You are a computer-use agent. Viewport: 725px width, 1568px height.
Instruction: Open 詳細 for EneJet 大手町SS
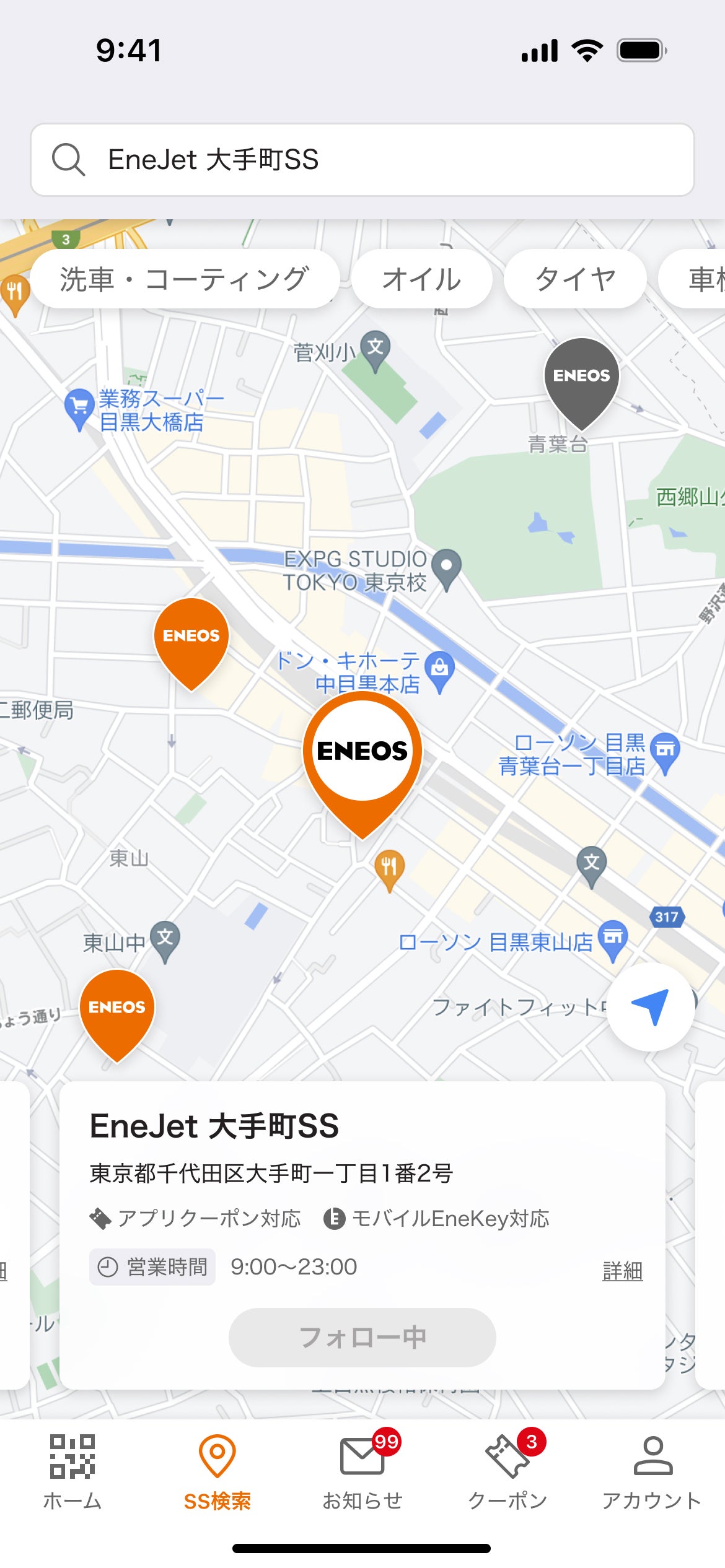(x=622, y=1270)
